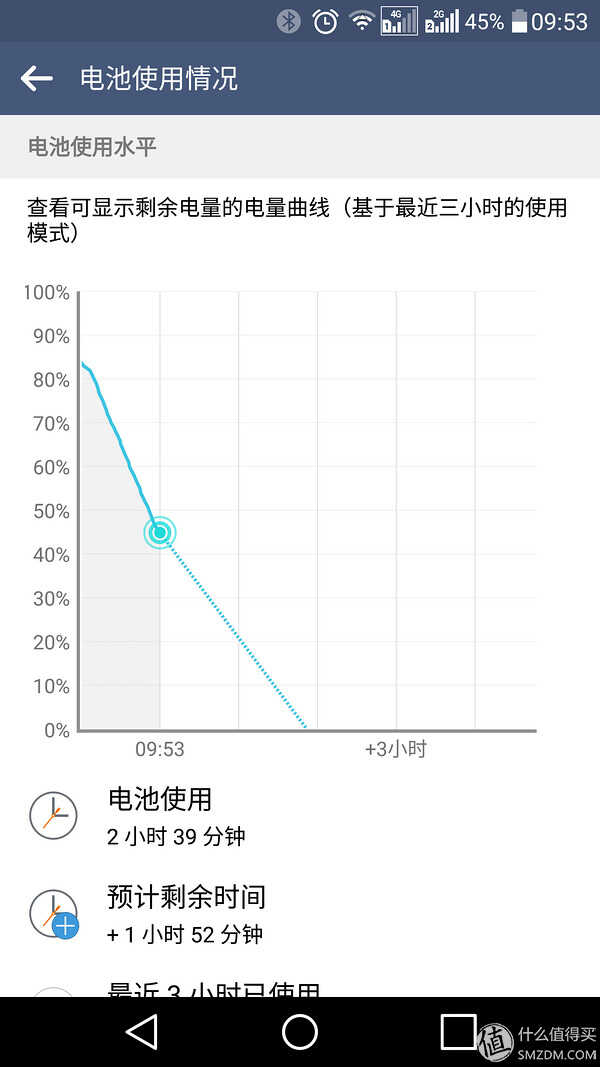Tap the system back triangle

[x=143, y=1031]
